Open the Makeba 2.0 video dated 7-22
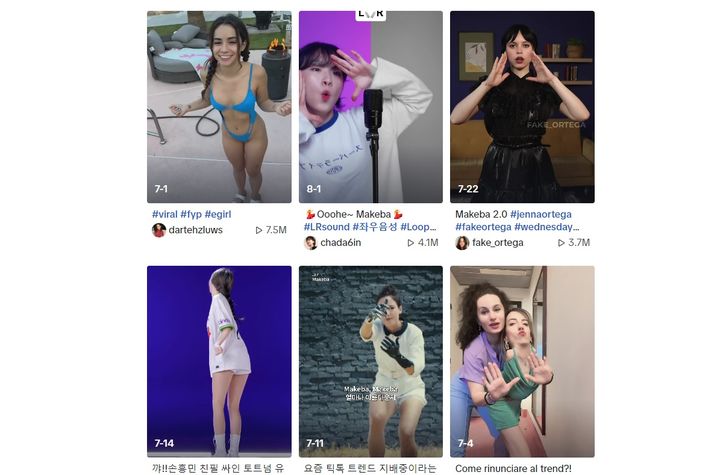The width and height of the screenshot is (720, 475). pyautogui.click(x=522, y=107)
